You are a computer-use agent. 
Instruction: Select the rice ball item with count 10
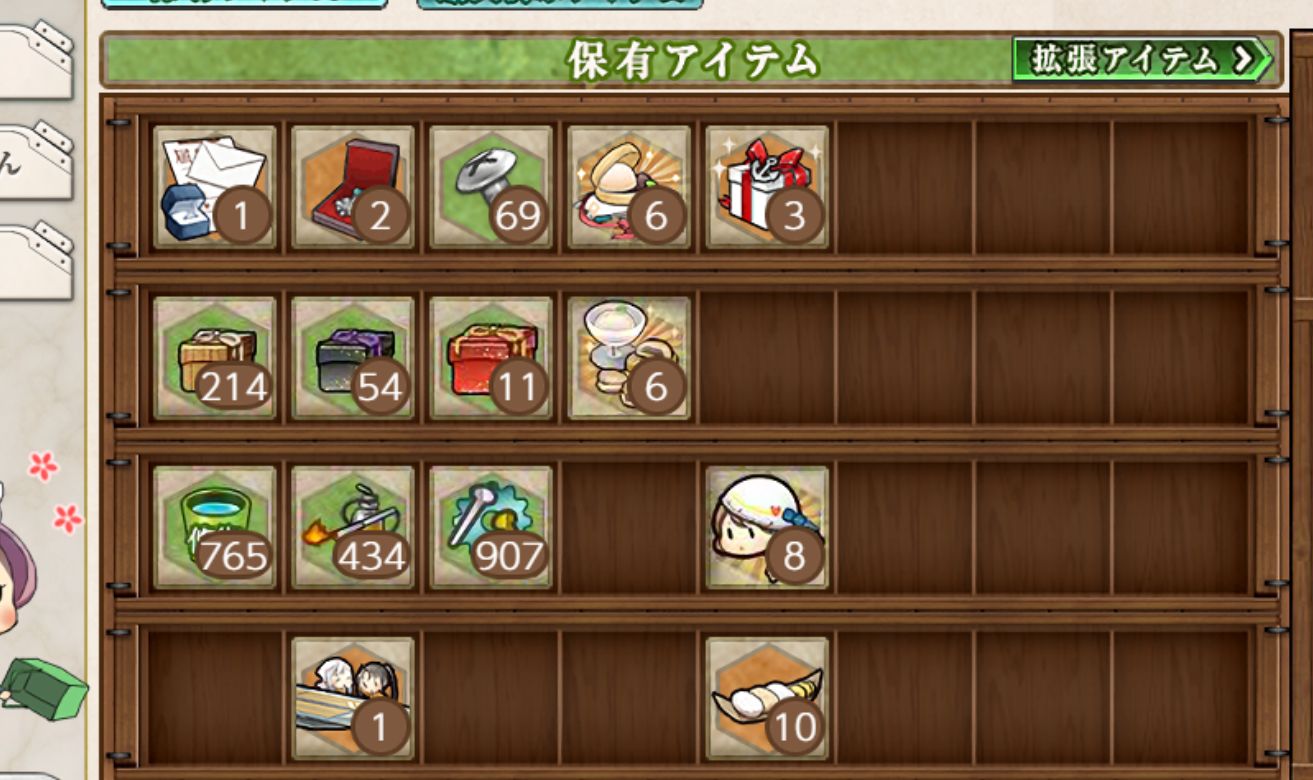click(767, 698)
